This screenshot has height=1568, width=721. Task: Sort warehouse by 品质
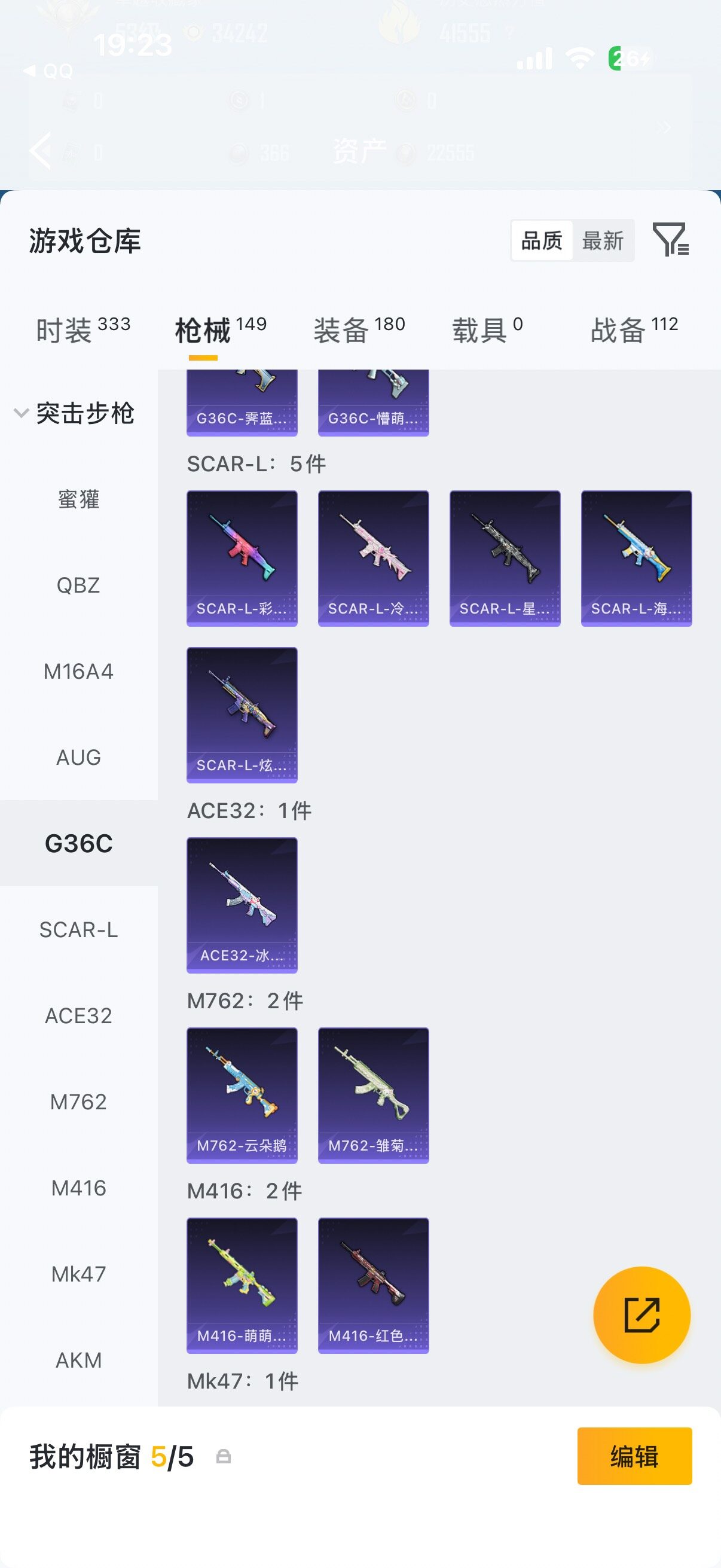(x=542, y=240)
